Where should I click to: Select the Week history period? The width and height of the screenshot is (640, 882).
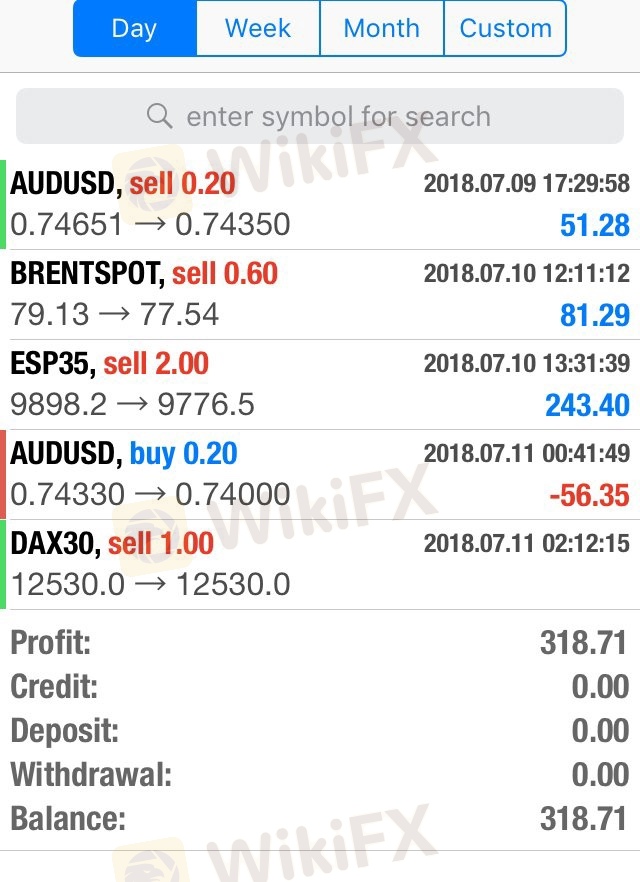coord(258,28)
